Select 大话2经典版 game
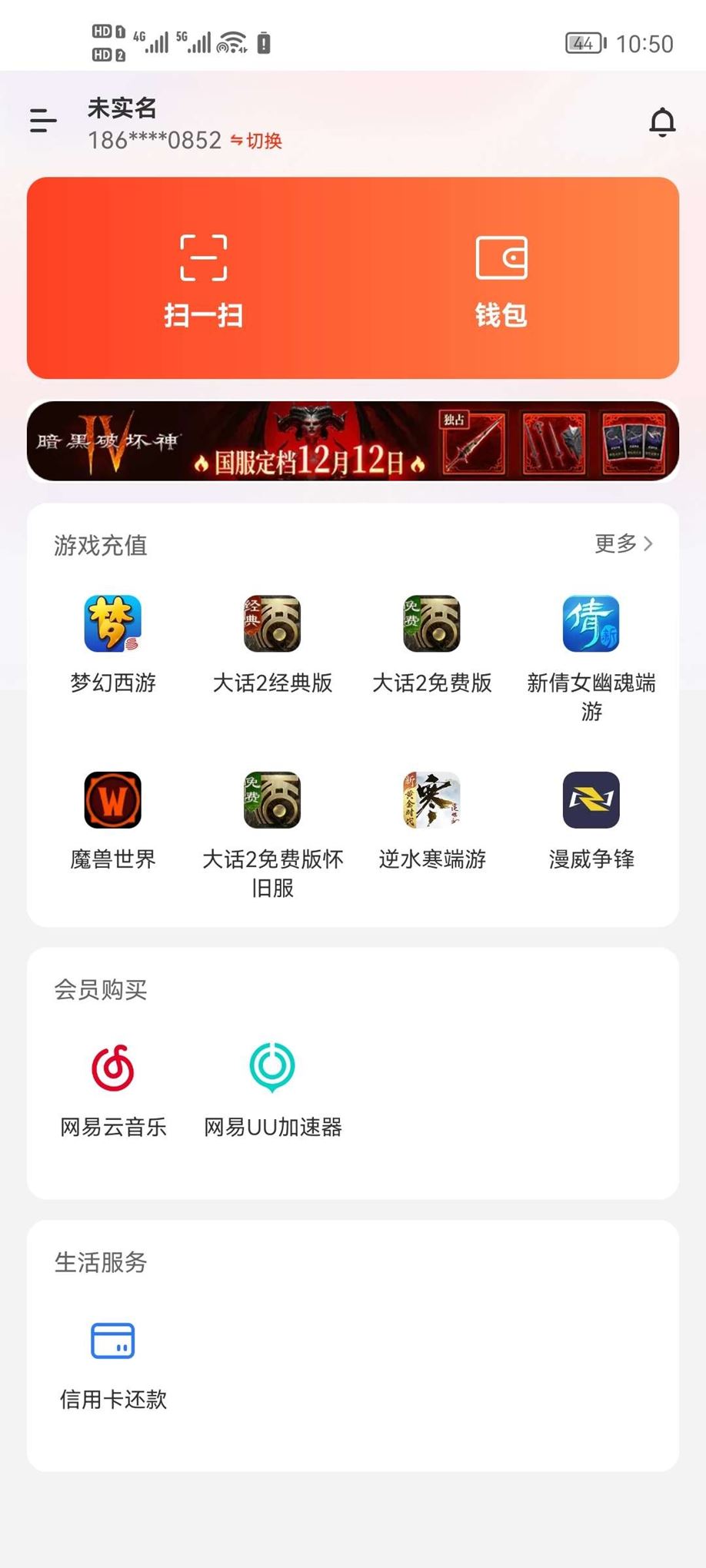Screen dimensions: 706x1568 (272, 624)
